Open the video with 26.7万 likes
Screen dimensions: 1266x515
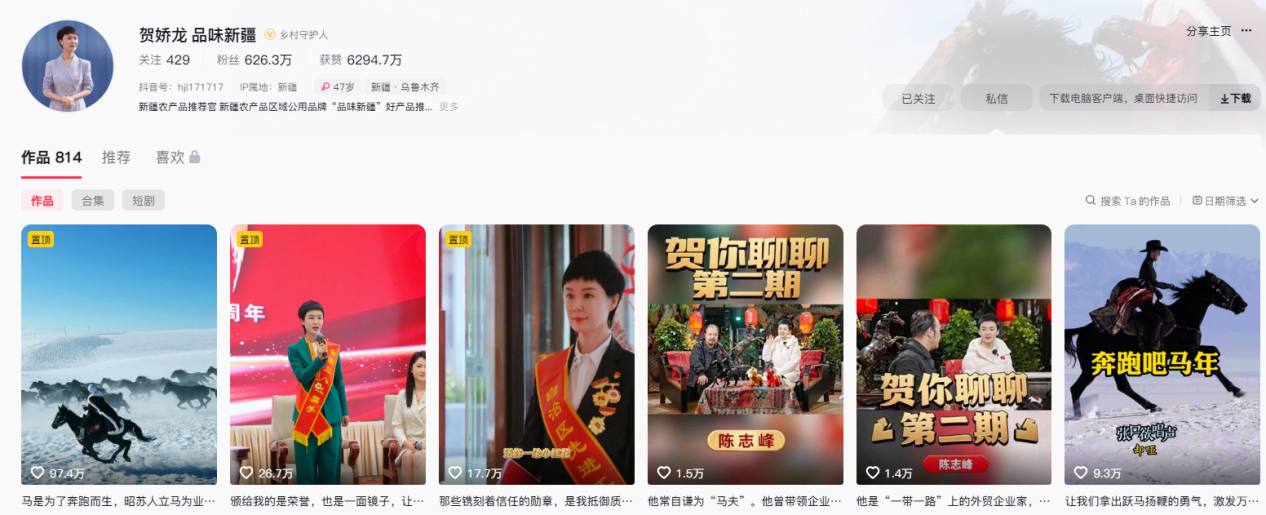pos(328,354)
